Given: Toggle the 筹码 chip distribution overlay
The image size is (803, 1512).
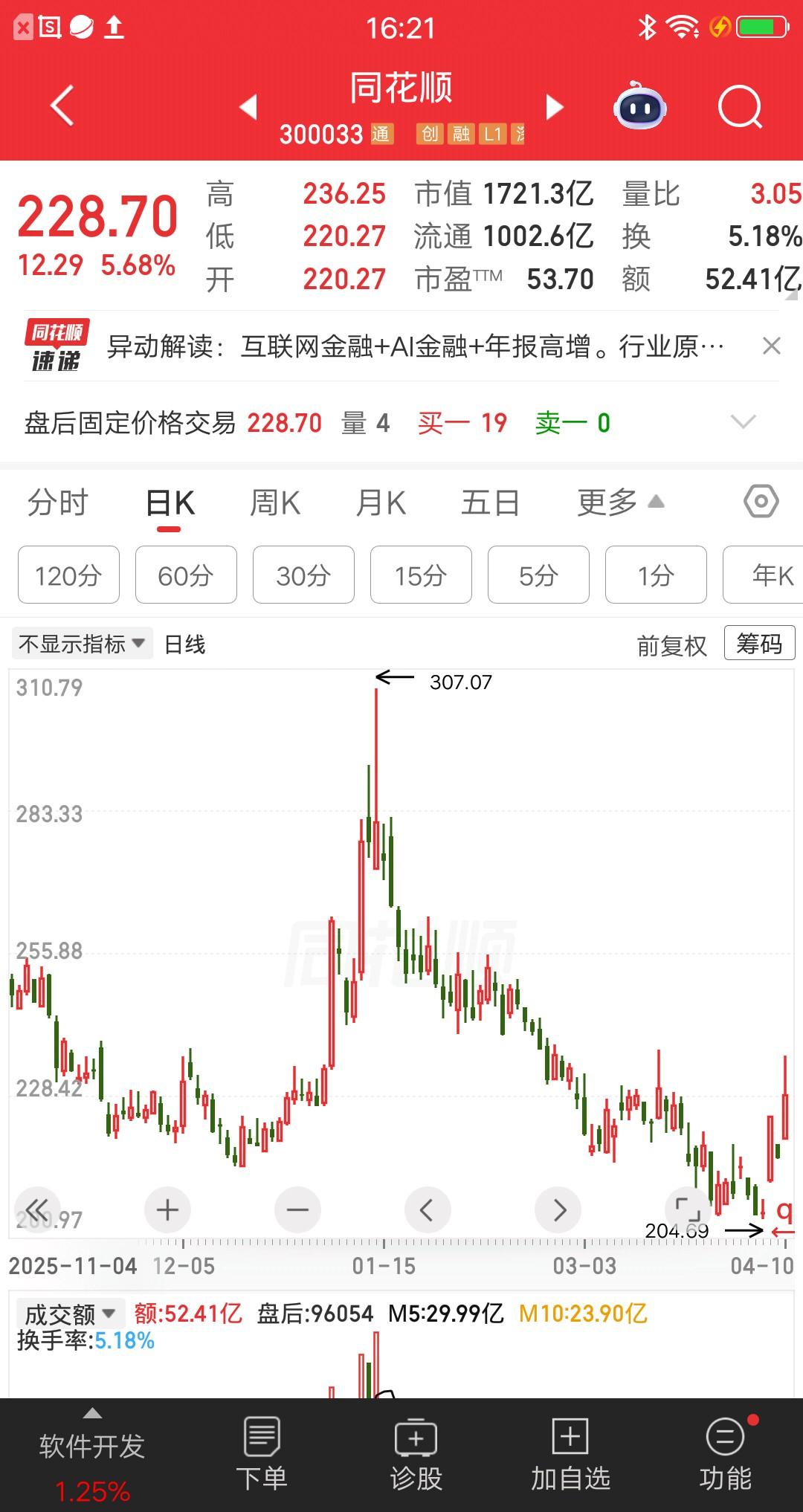Looking at the screenshot, I should pos(759,642).
